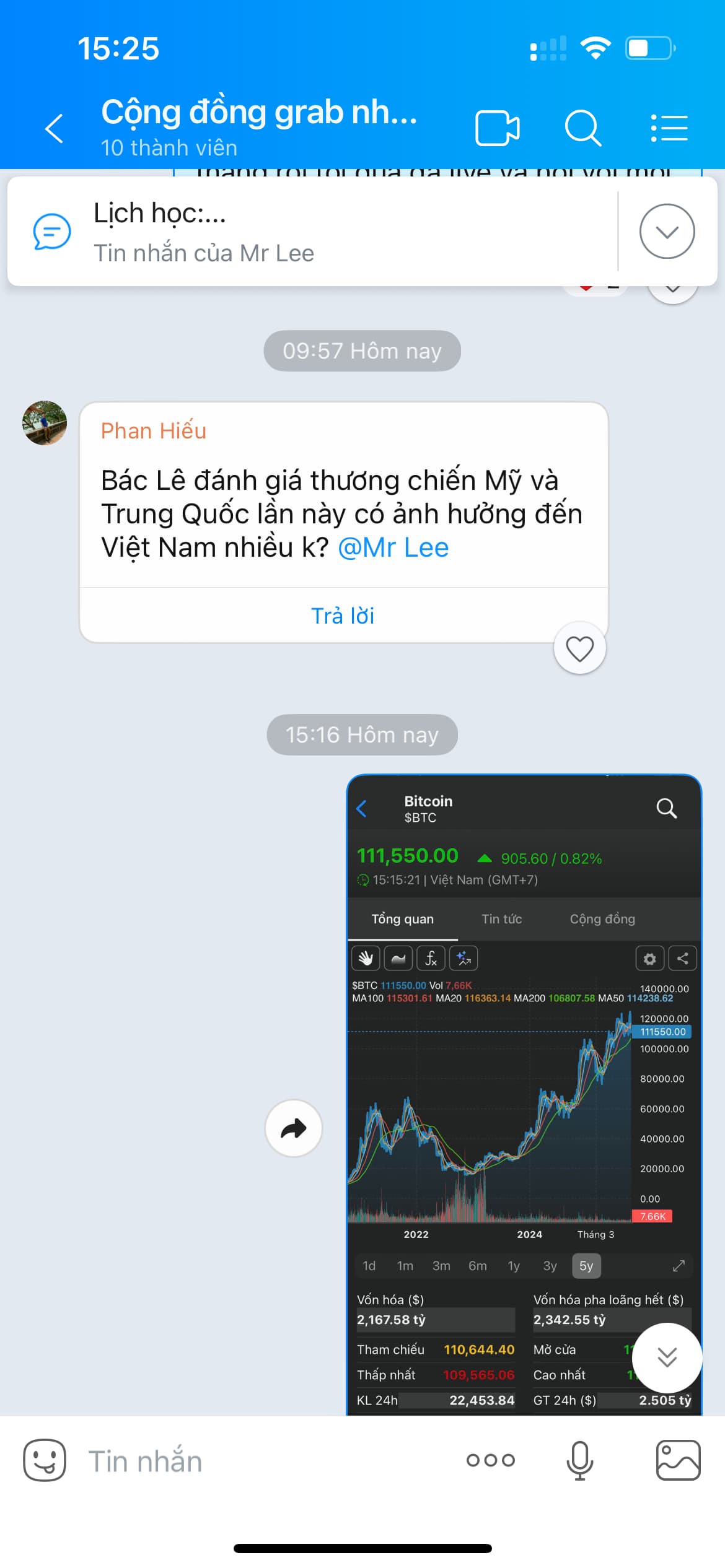The width and height of the screenshot is (725, 1568).
Task: Tap Trả lời on Phan Hiếu's message
Action: click(x=343, y=616)
